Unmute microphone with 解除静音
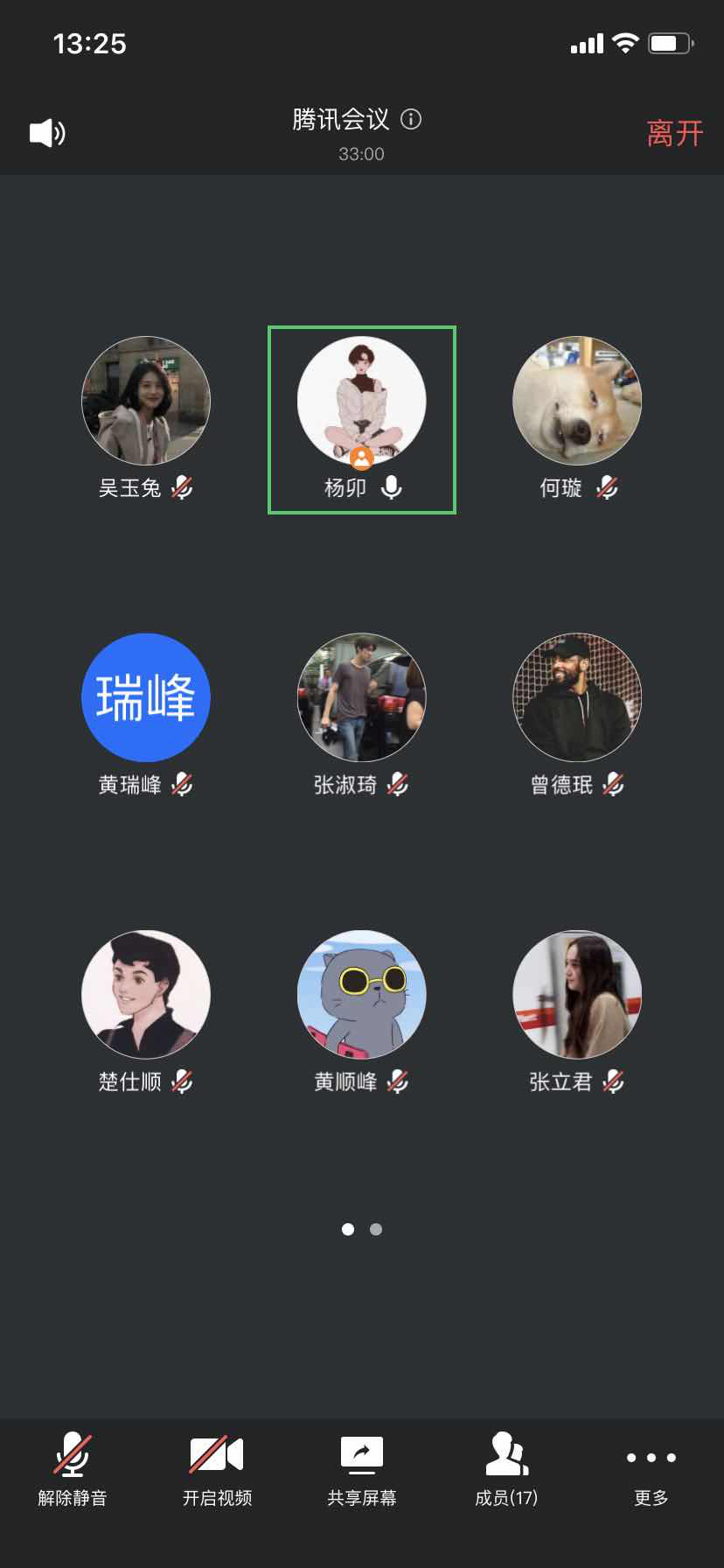This screenshot has width=724, height=1568. point(73,1471)
